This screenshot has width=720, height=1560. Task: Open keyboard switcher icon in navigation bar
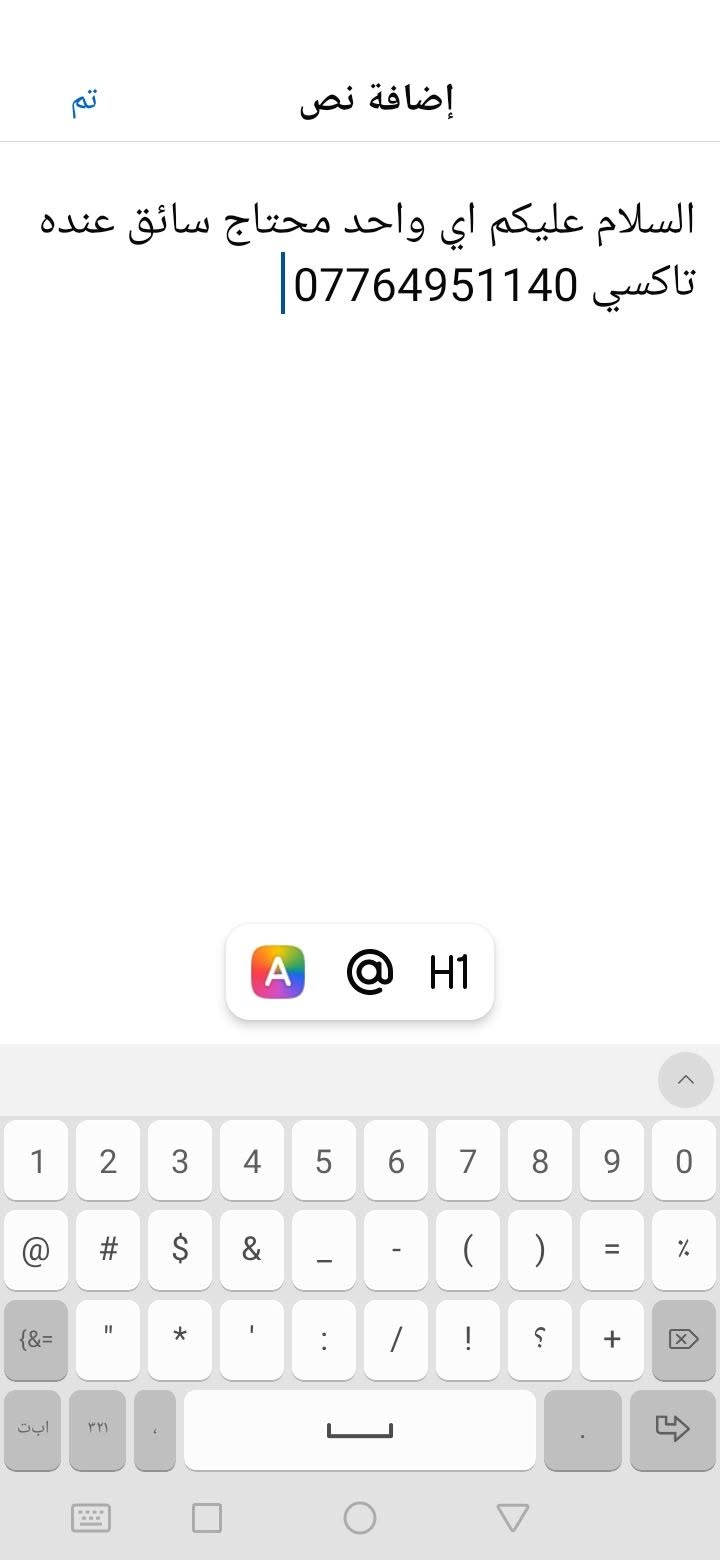pos(91,1518)
